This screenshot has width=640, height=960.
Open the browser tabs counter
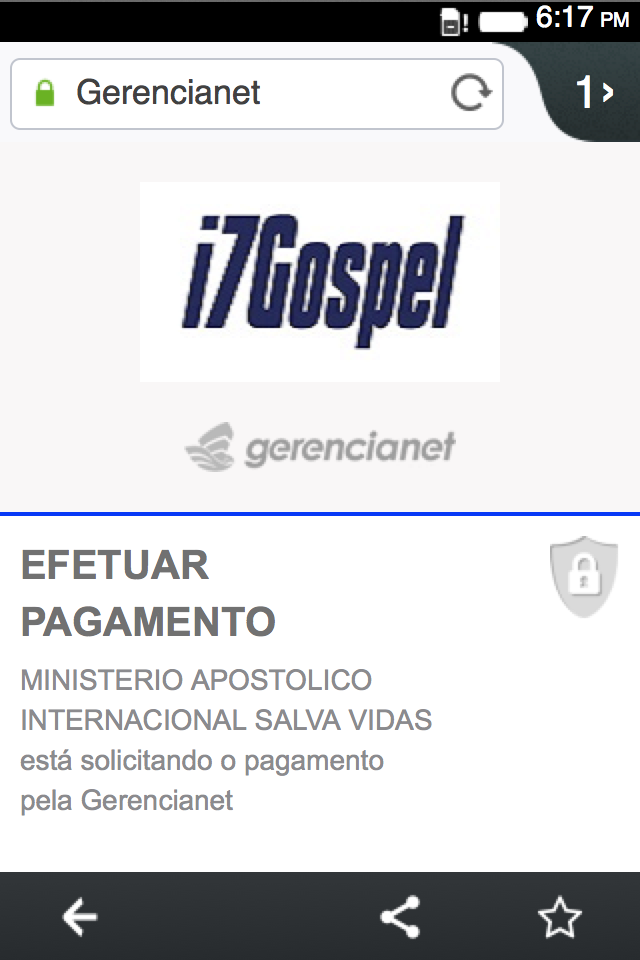coord(593,93)
